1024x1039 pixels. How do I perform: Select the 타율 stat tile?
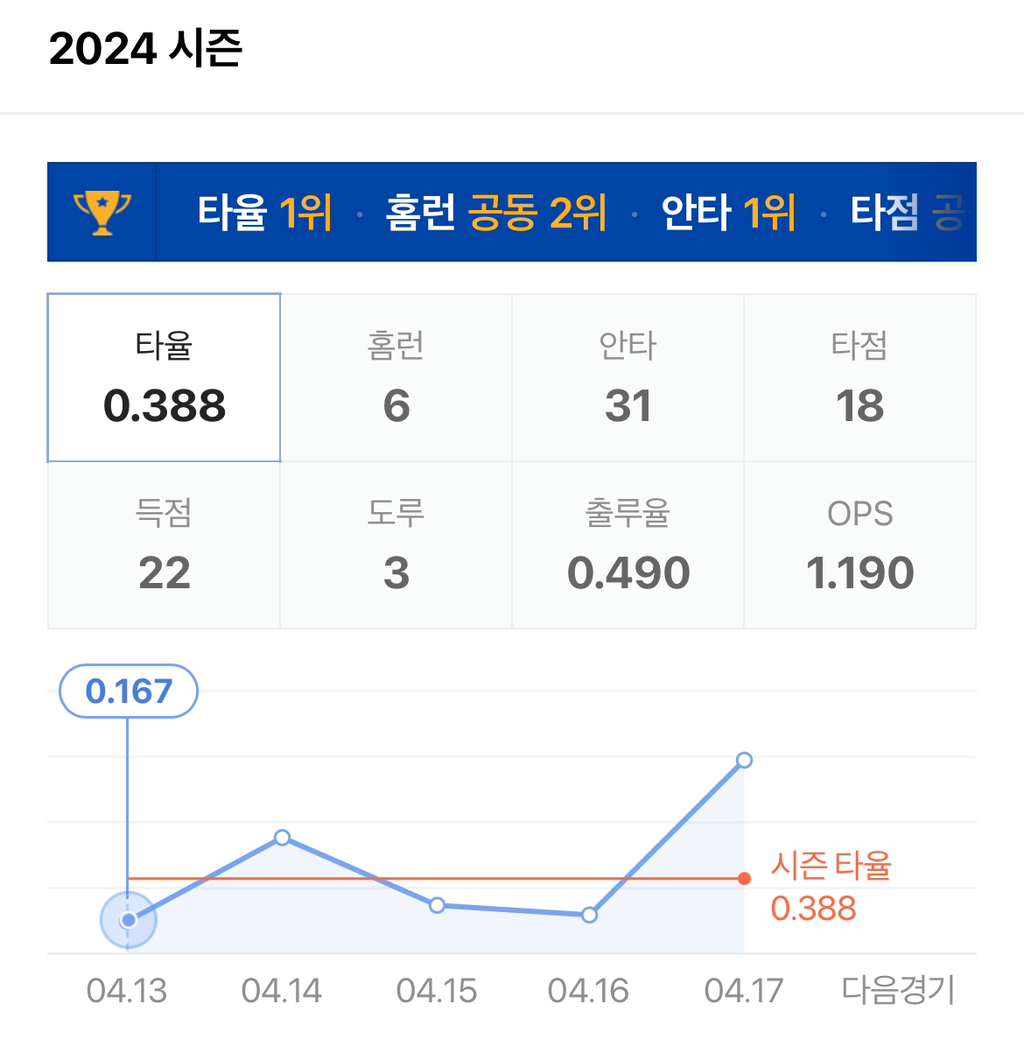tap(164, 378)
